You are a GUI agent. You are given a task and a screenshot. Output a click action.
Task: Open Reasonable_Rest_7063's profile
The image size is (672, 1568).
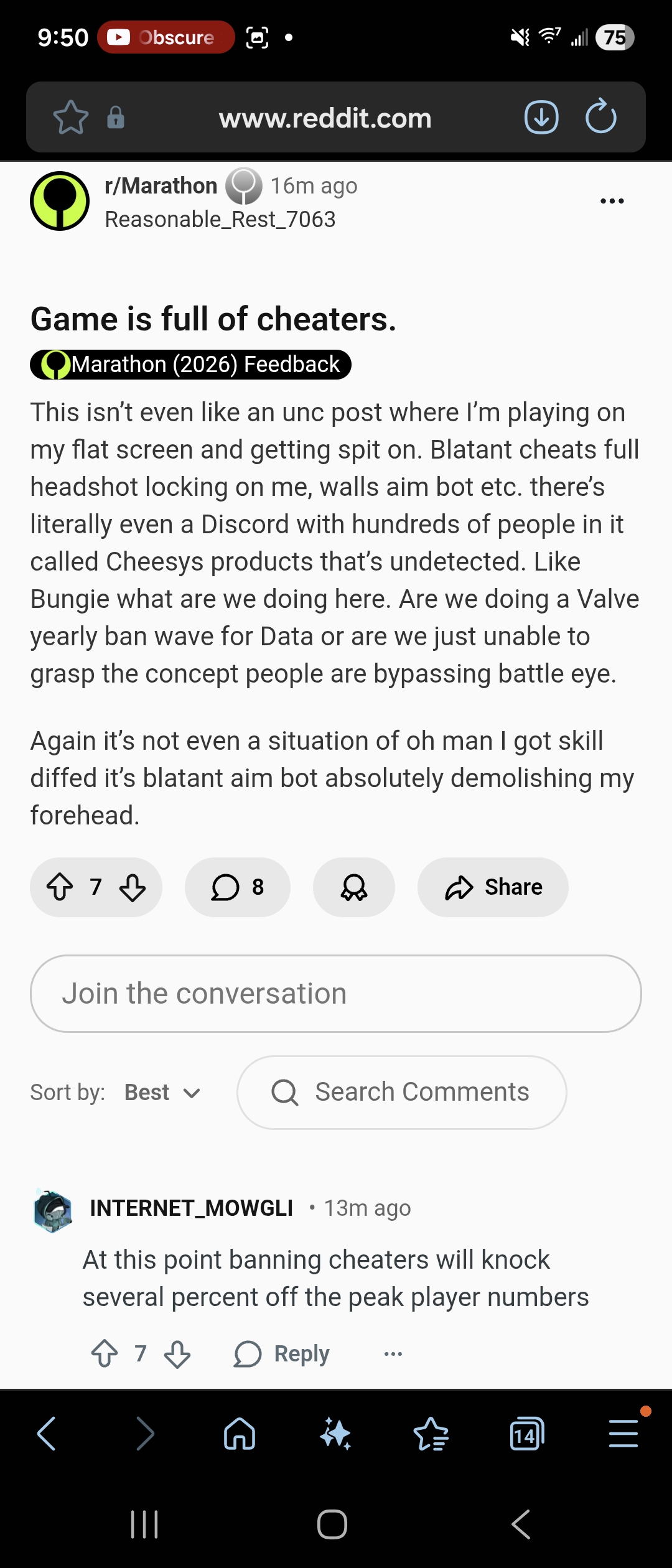point(220,219)
